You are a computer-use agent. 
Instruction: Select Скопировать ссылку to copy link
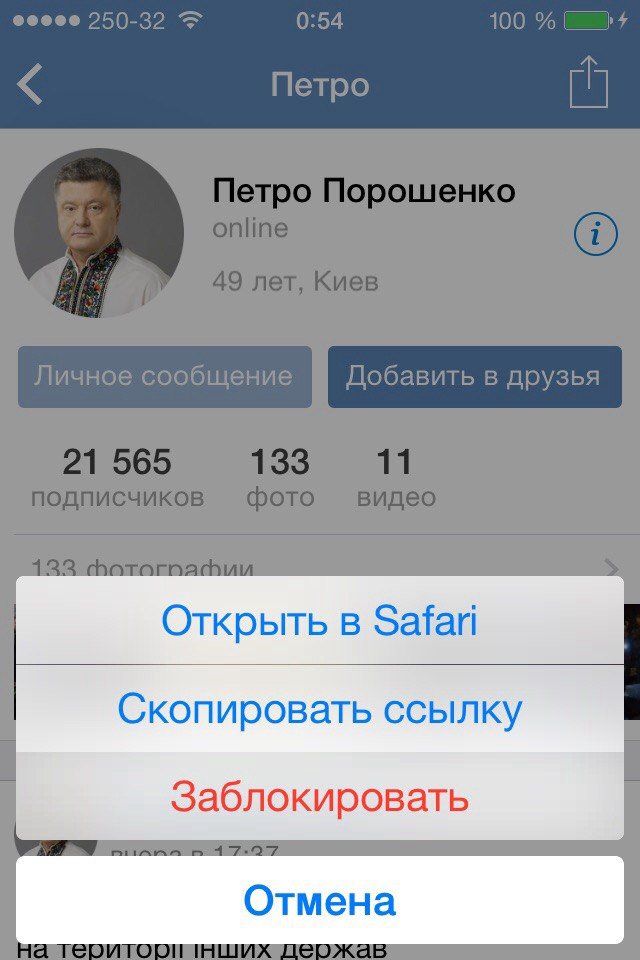click(x=320, y=709)
